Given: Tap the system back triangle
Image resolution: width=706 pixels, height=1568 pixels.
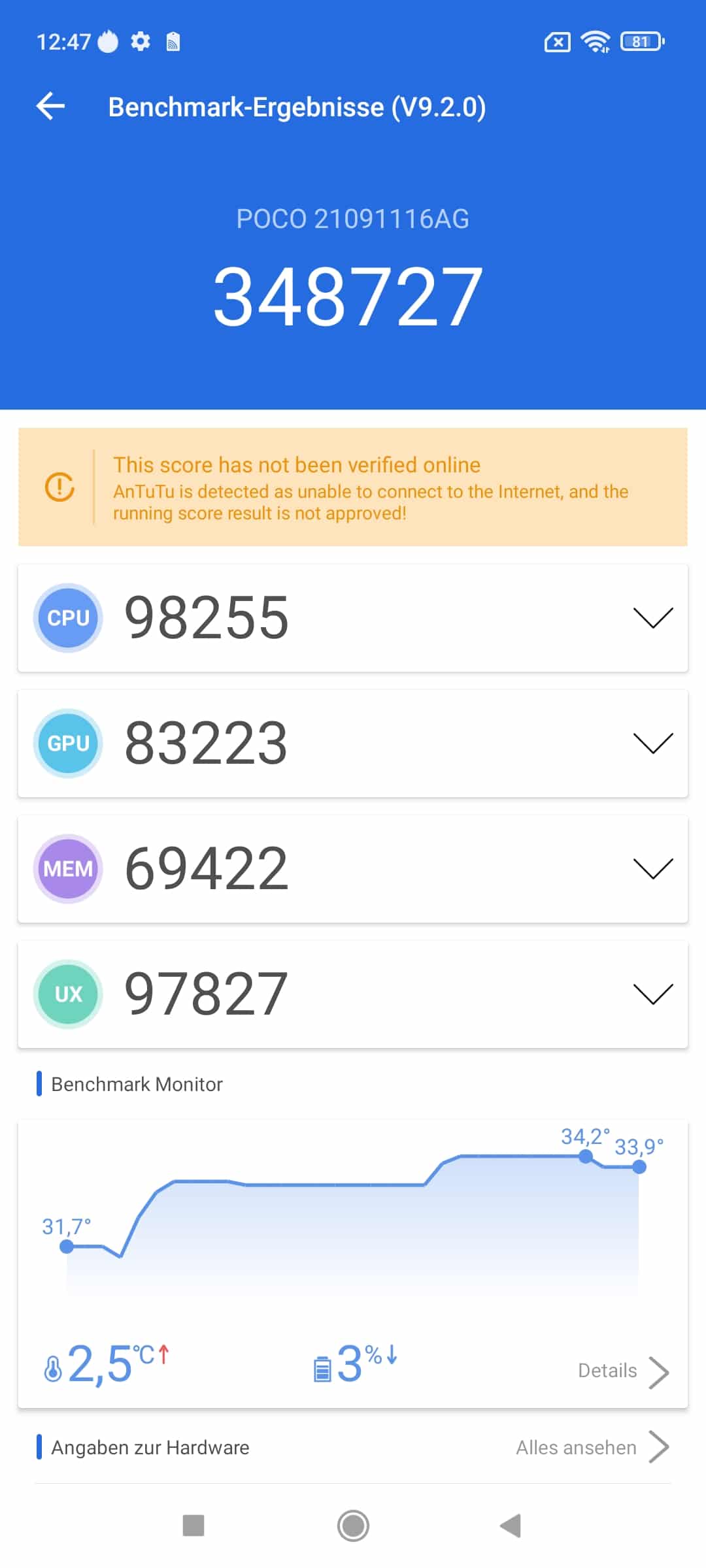Looking at the screenshot, I should coord(511,1526).
